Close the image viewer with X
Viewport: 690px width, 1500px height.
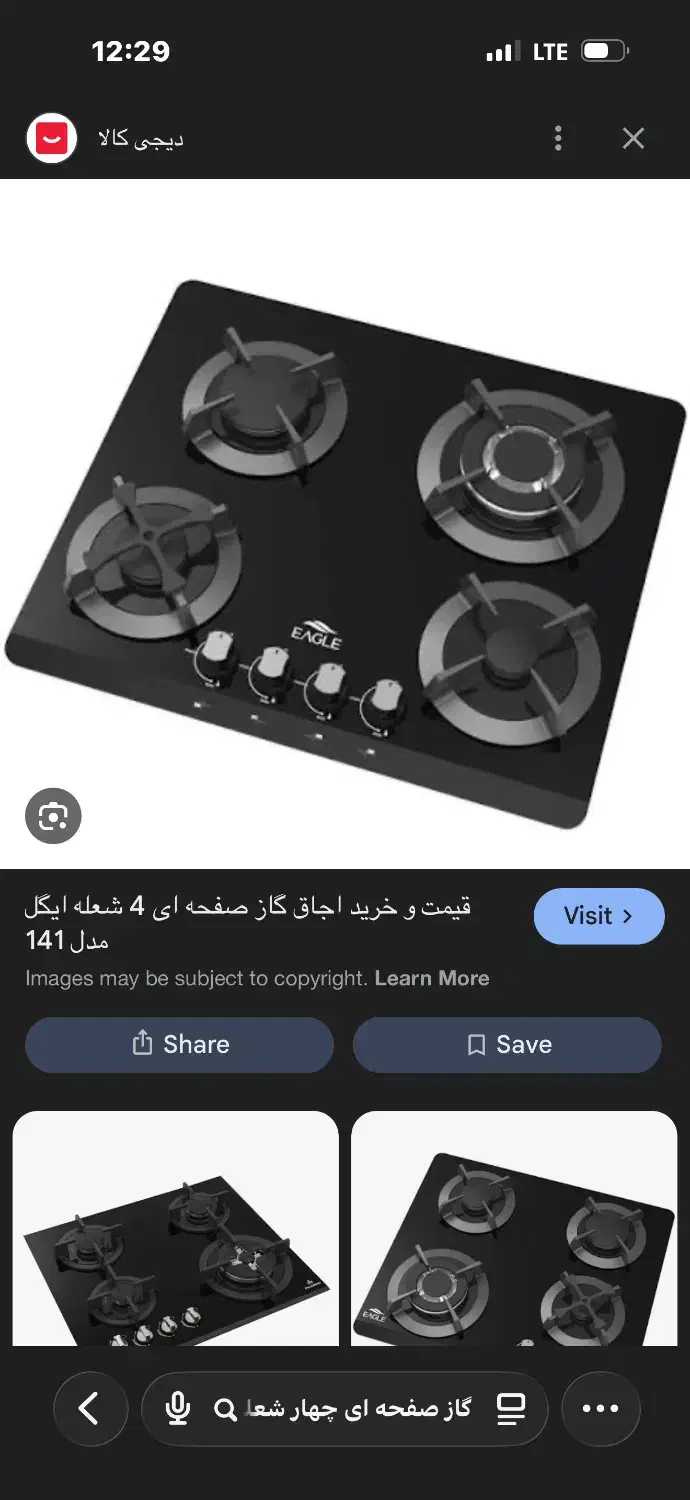click(633, 138)
